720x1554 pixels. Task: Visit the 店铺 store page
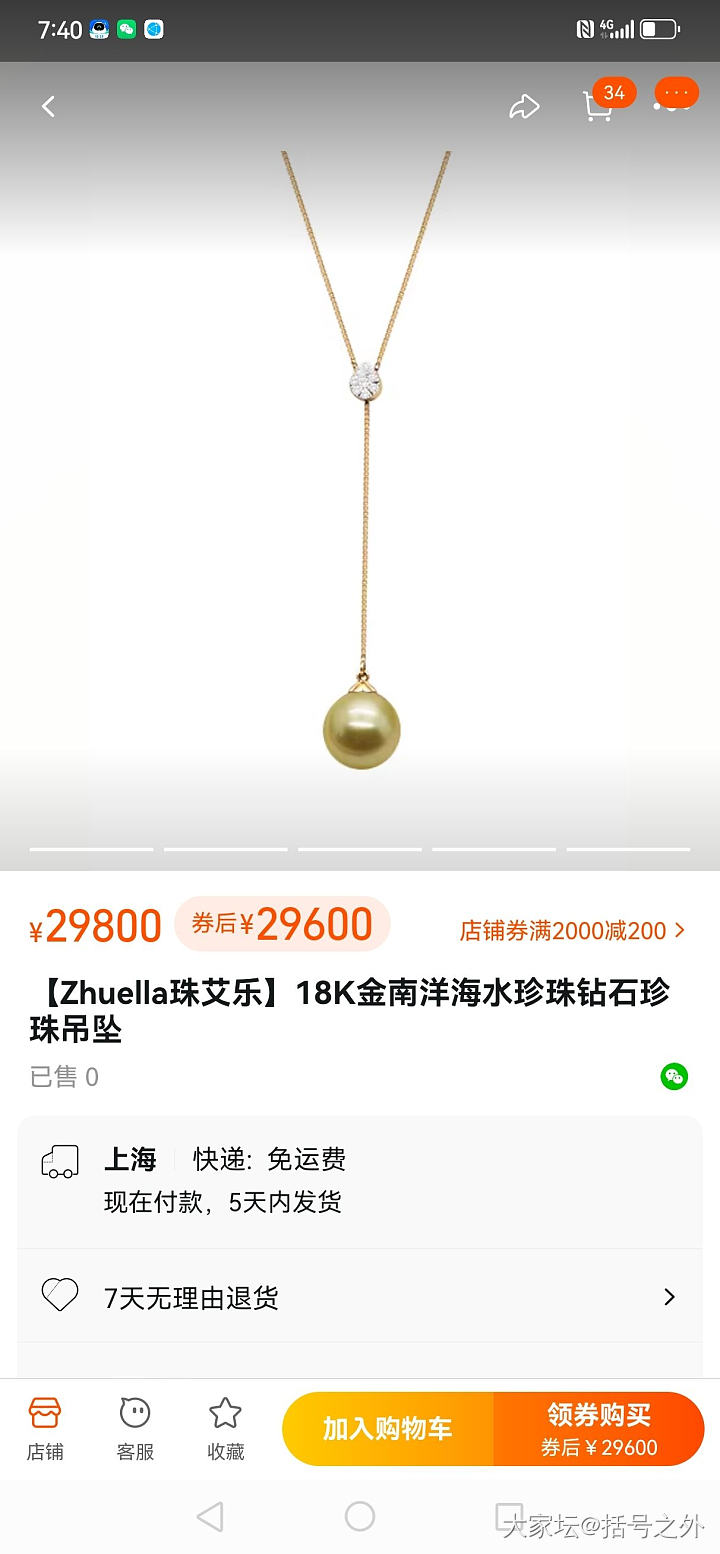tap(45, 1429)
